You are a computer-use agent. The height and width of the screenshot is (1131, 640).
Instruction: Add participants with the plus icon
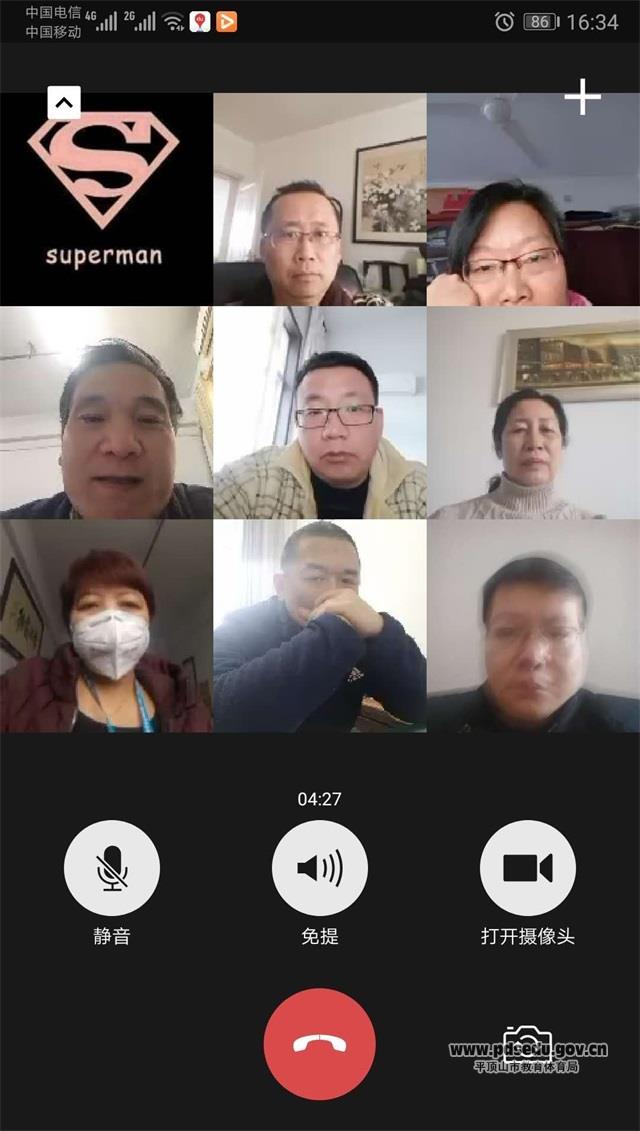(582, 97)
